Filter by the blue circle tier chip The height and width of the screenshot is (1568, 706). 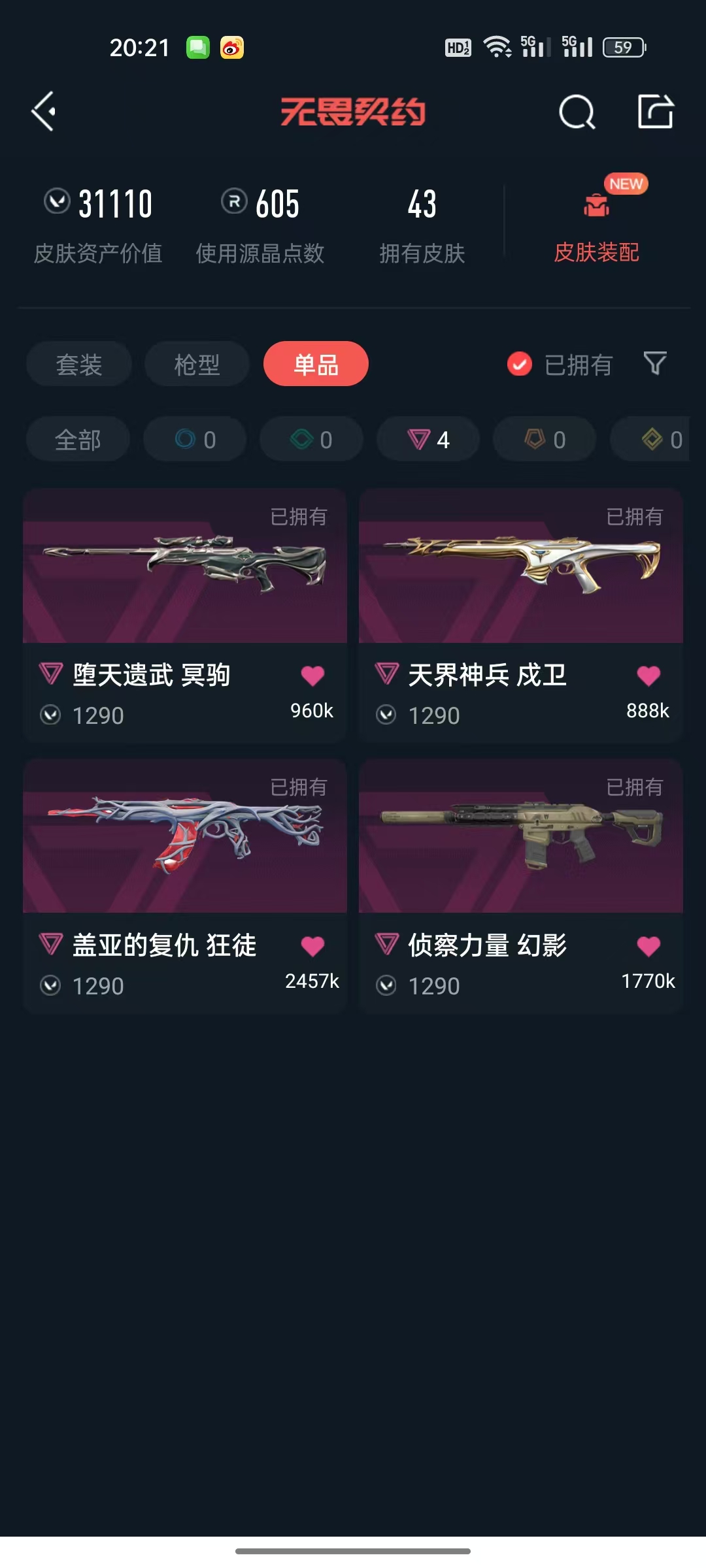tap(195, 440)
